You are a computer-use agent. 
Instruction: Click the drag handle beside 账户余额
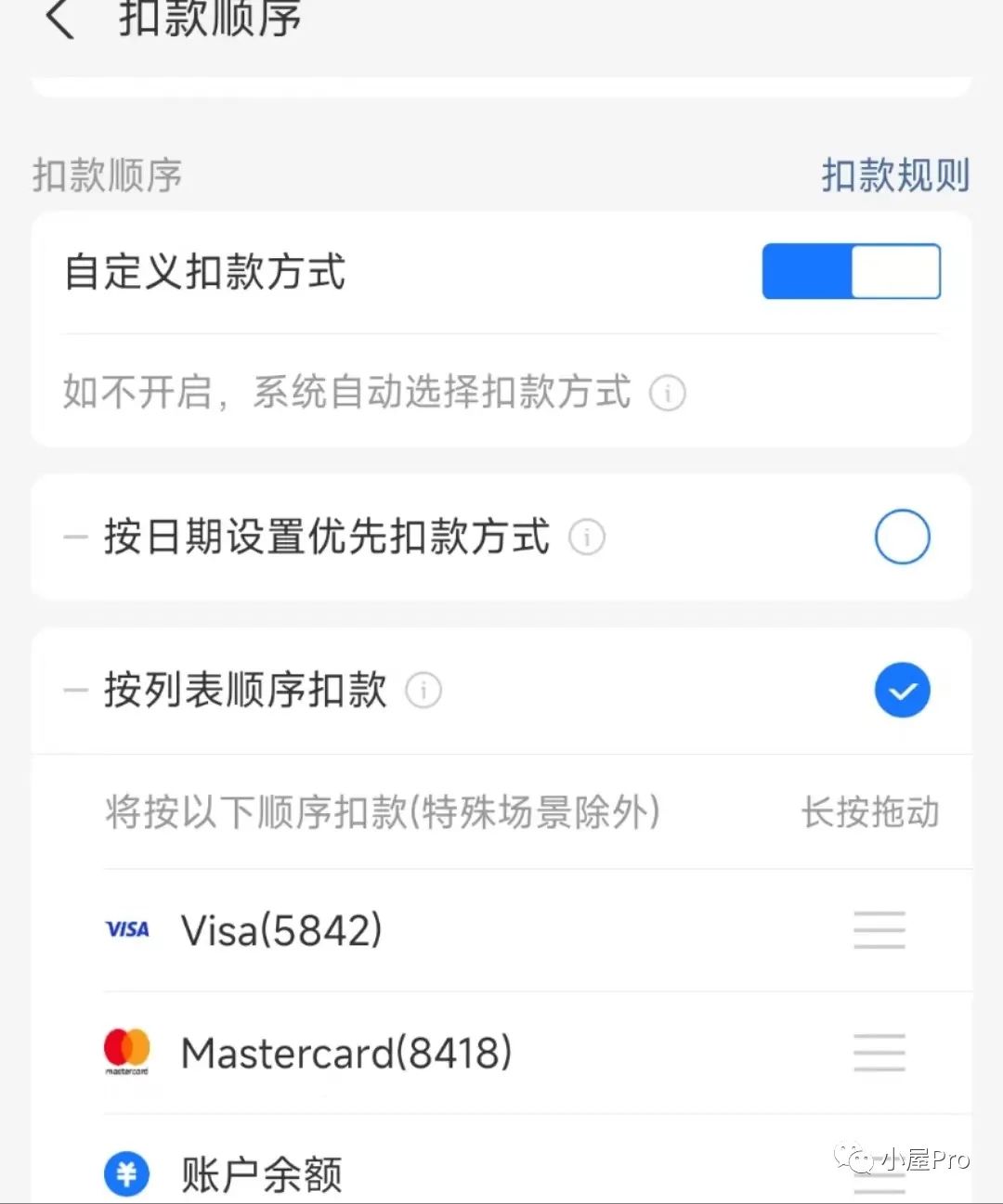point(879,1180)
